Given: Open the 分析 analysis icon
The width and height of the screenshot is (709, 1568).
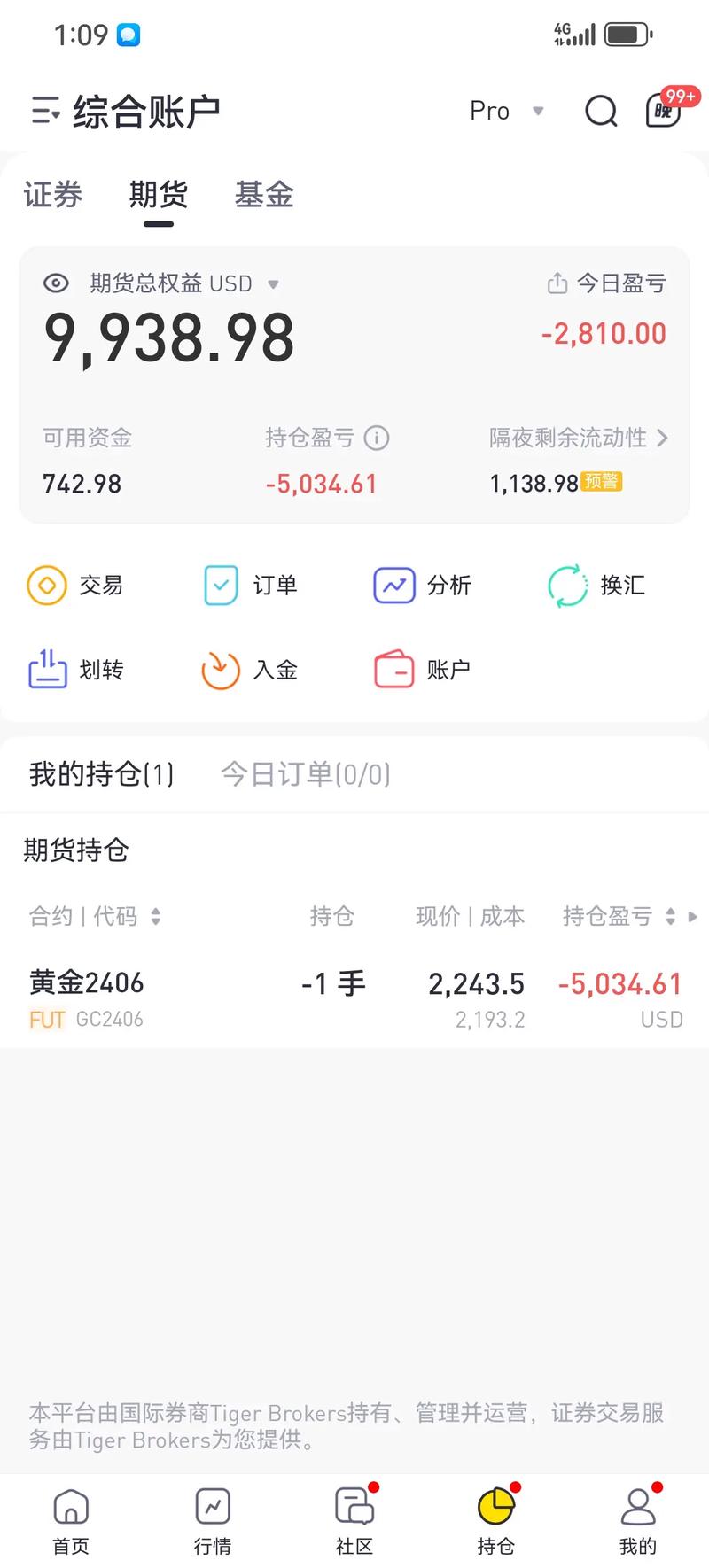Looking at the screenshot, I should (424, 585).
